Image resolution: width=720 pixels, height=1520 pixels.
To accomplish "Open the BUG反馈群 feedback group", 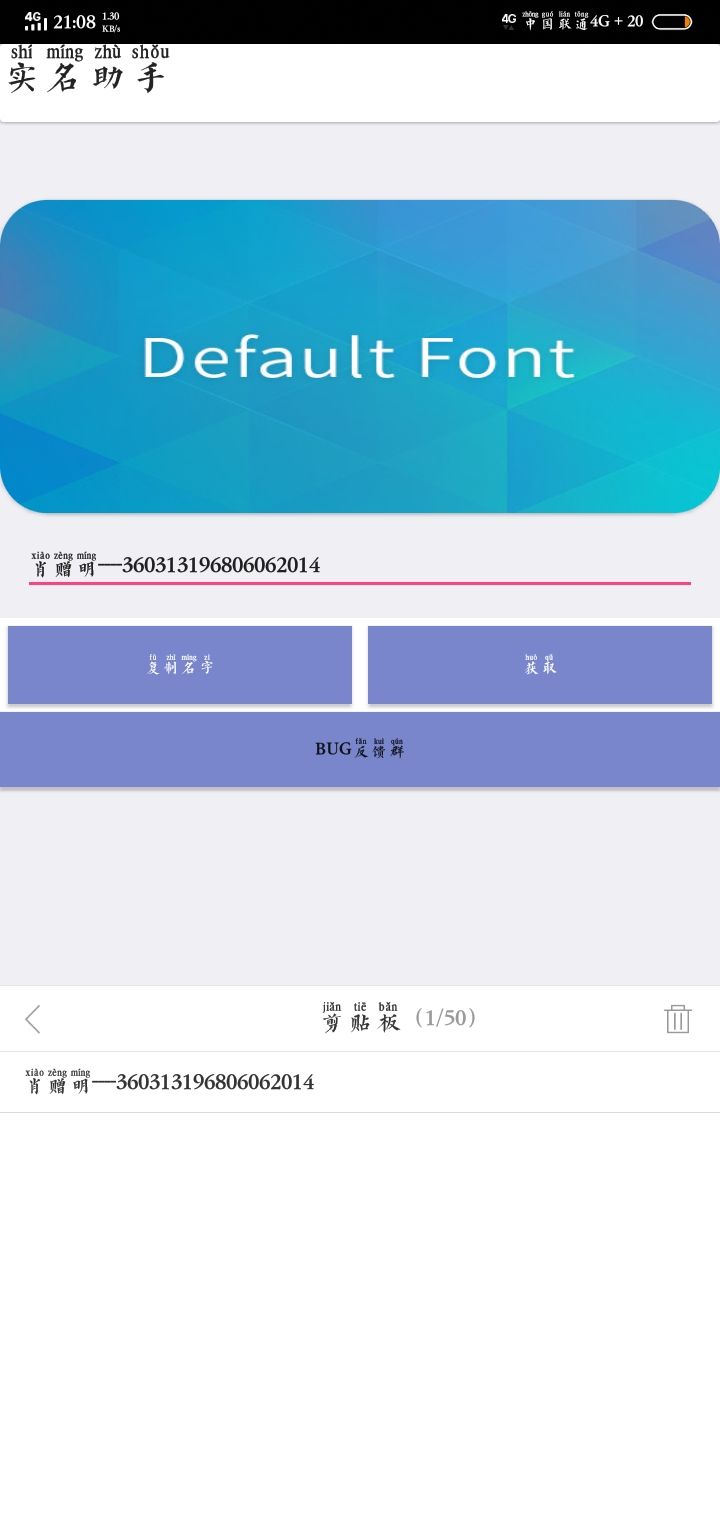I will [x=360, y=749].
